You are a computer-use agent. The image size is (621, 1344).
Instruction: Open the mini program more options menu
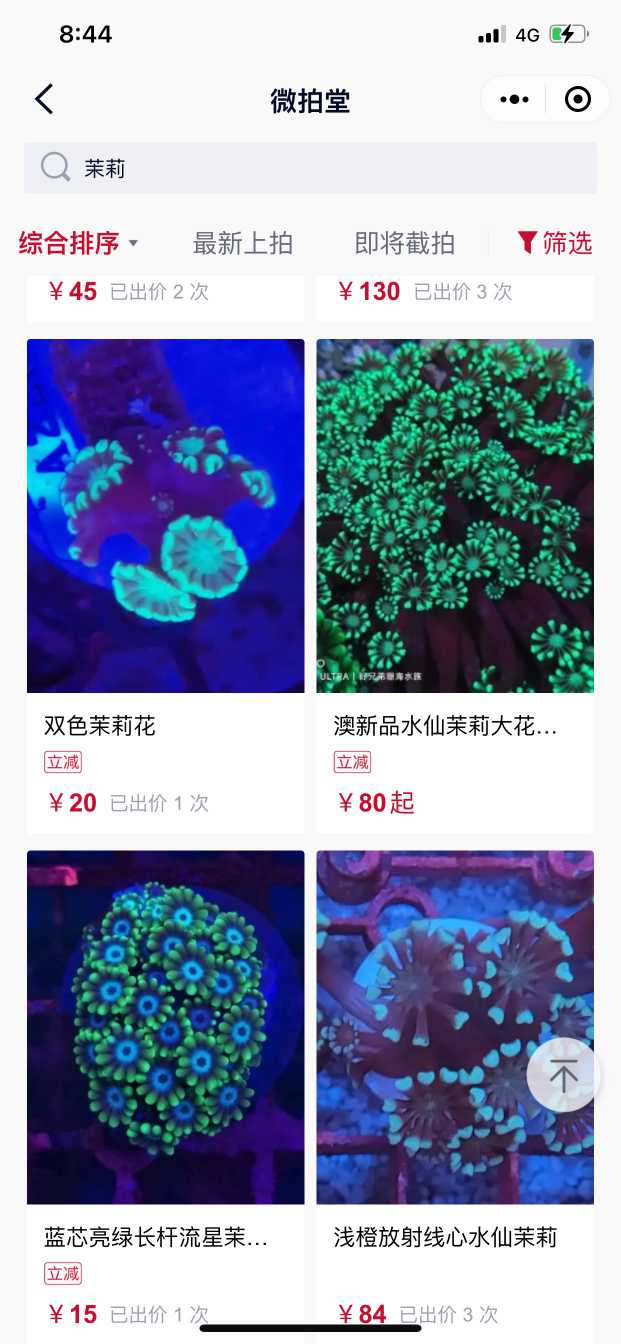(514, 100)
